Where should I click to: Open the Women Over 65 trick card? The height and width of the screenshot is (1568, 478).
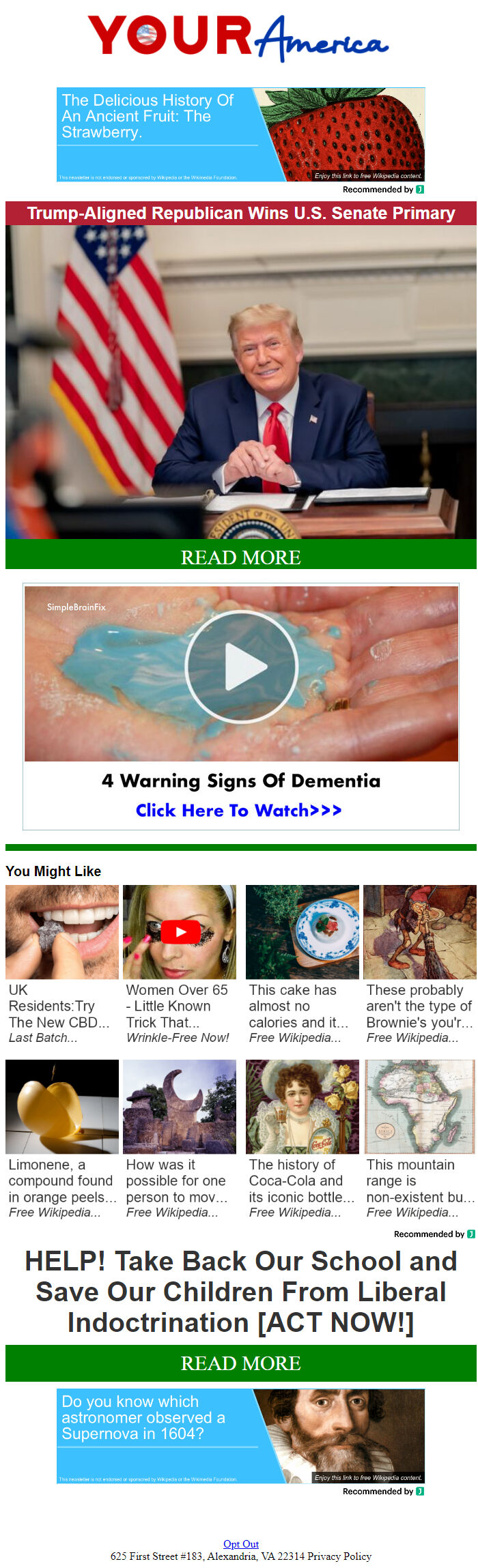pos(180,963)
